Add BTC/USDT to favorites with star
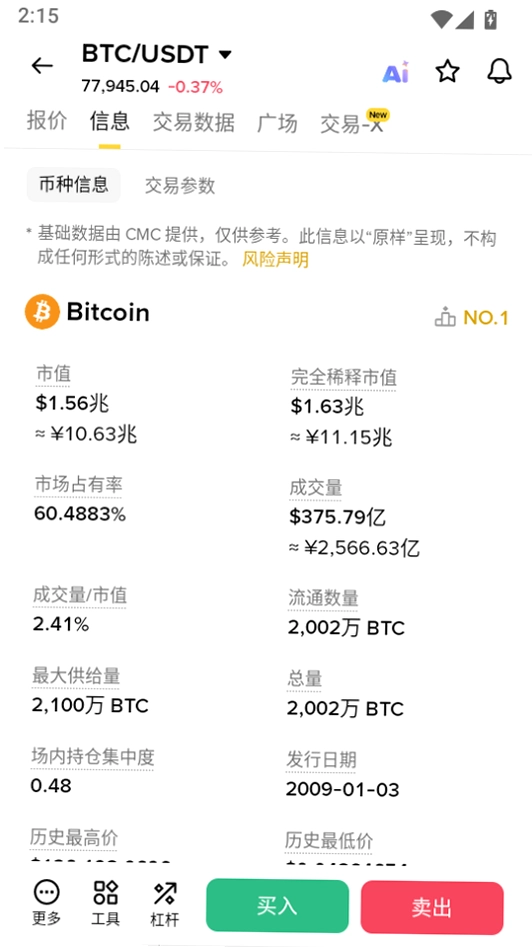Viewport: 532px width, 947px height. tap(447, 71)
